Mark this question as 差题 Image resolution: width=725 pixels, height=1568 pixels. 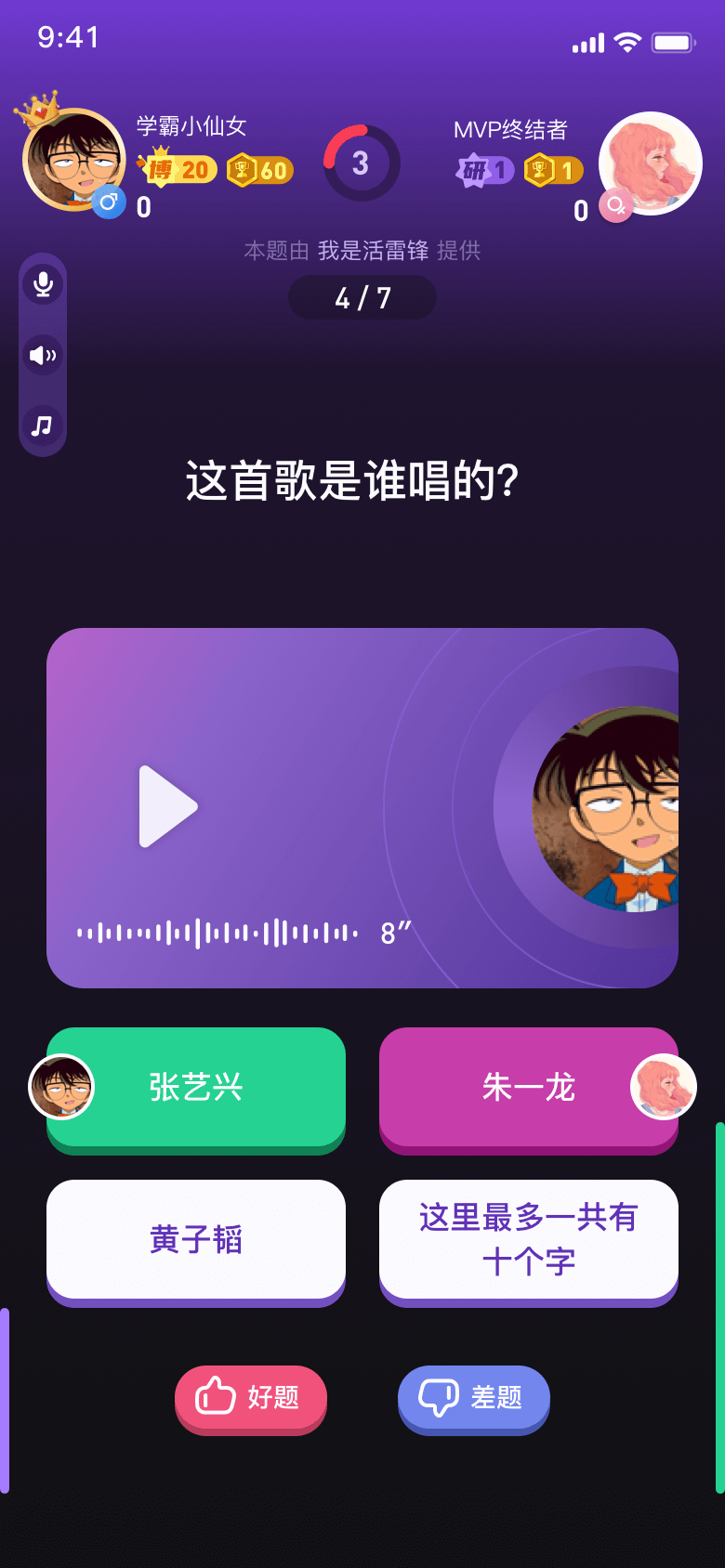(474, 1396)
